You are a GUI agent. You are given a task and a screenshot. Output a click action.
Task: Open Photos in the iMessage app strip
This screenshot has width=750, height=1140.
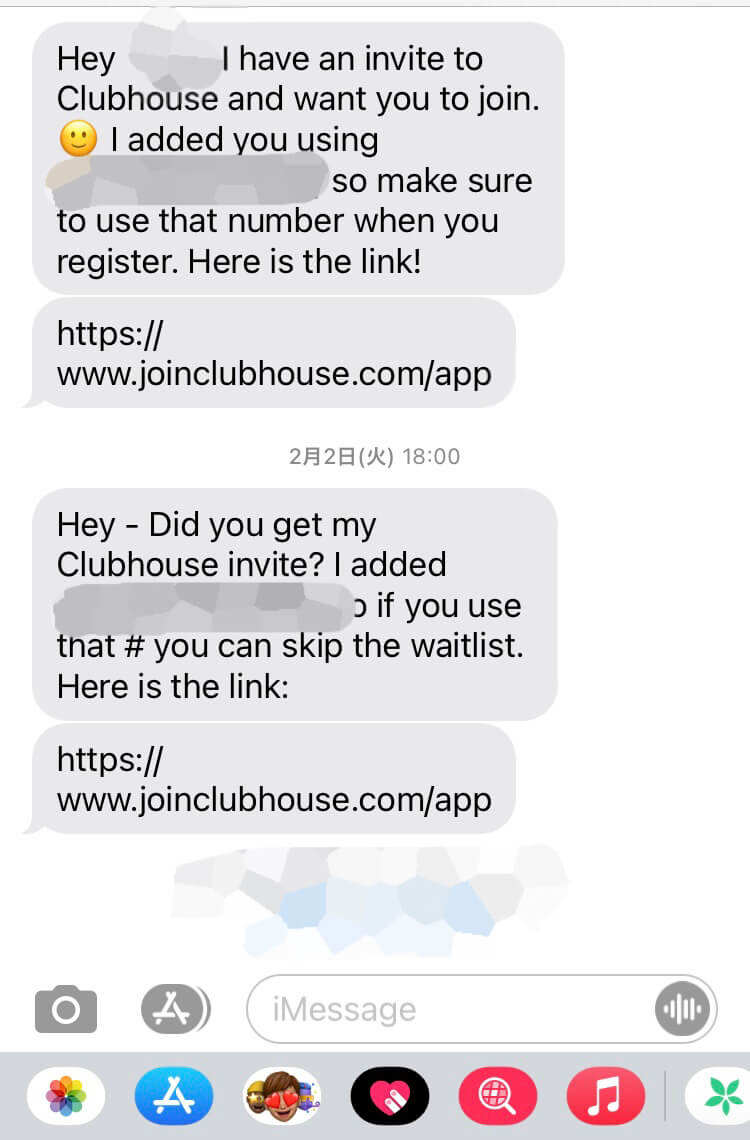point(66,1097)
